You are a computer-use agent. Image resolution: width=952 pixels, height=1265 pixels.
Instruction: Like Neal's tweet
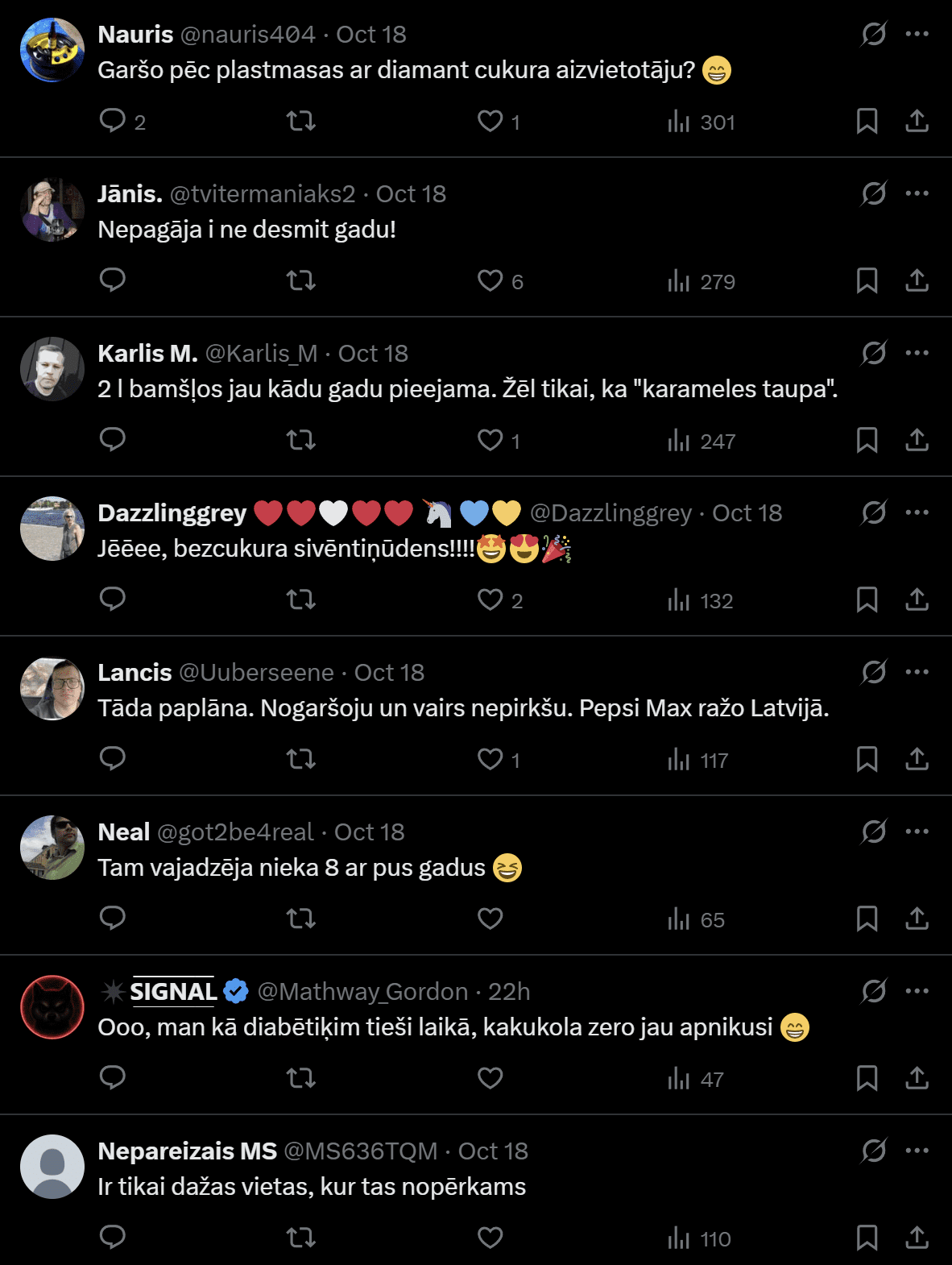[x=490, y=919]
